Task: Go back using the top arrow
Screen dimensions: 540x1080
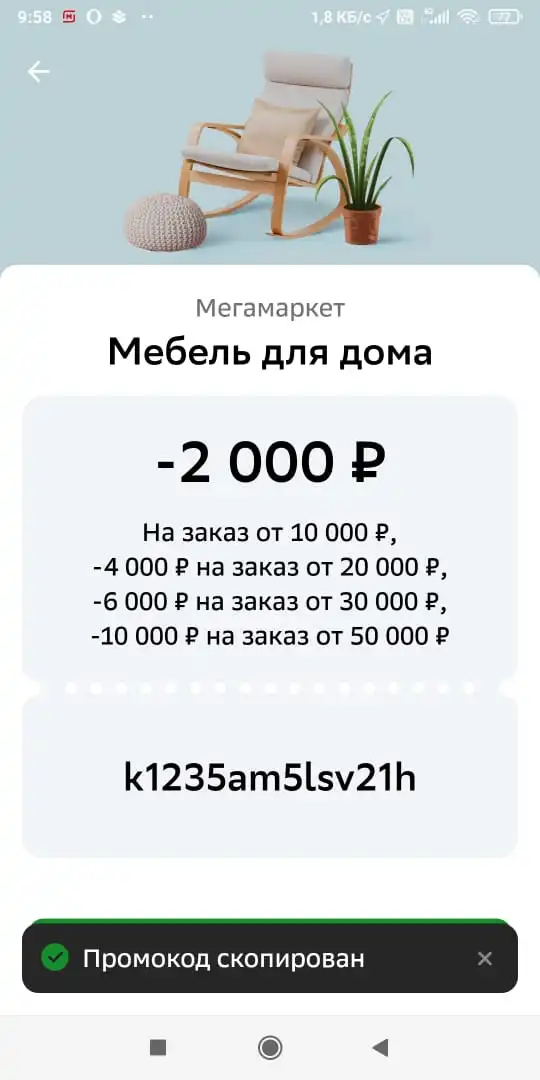Action: (38, 72)
